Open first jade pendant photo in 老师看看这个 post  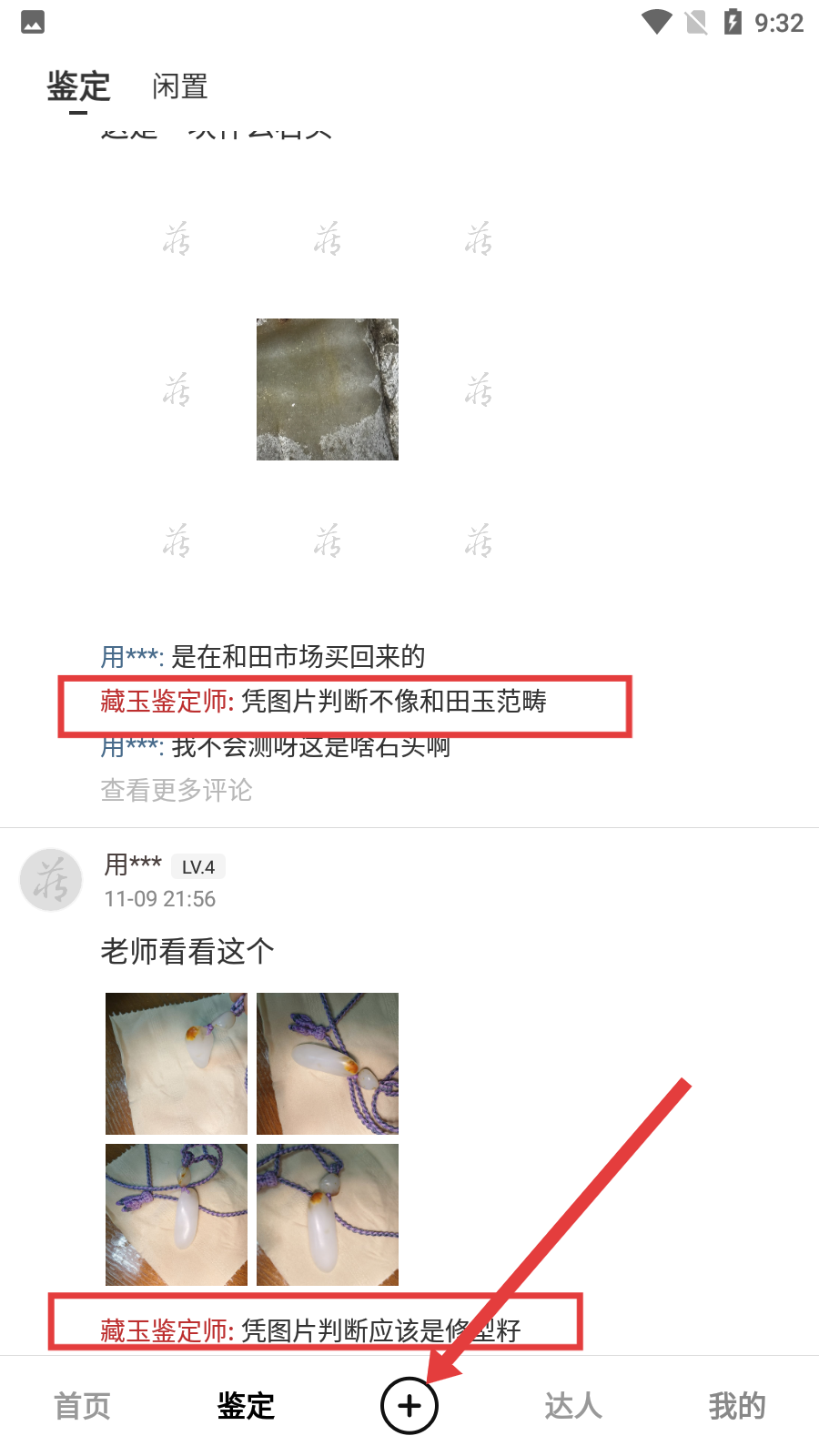point(177,1064)
